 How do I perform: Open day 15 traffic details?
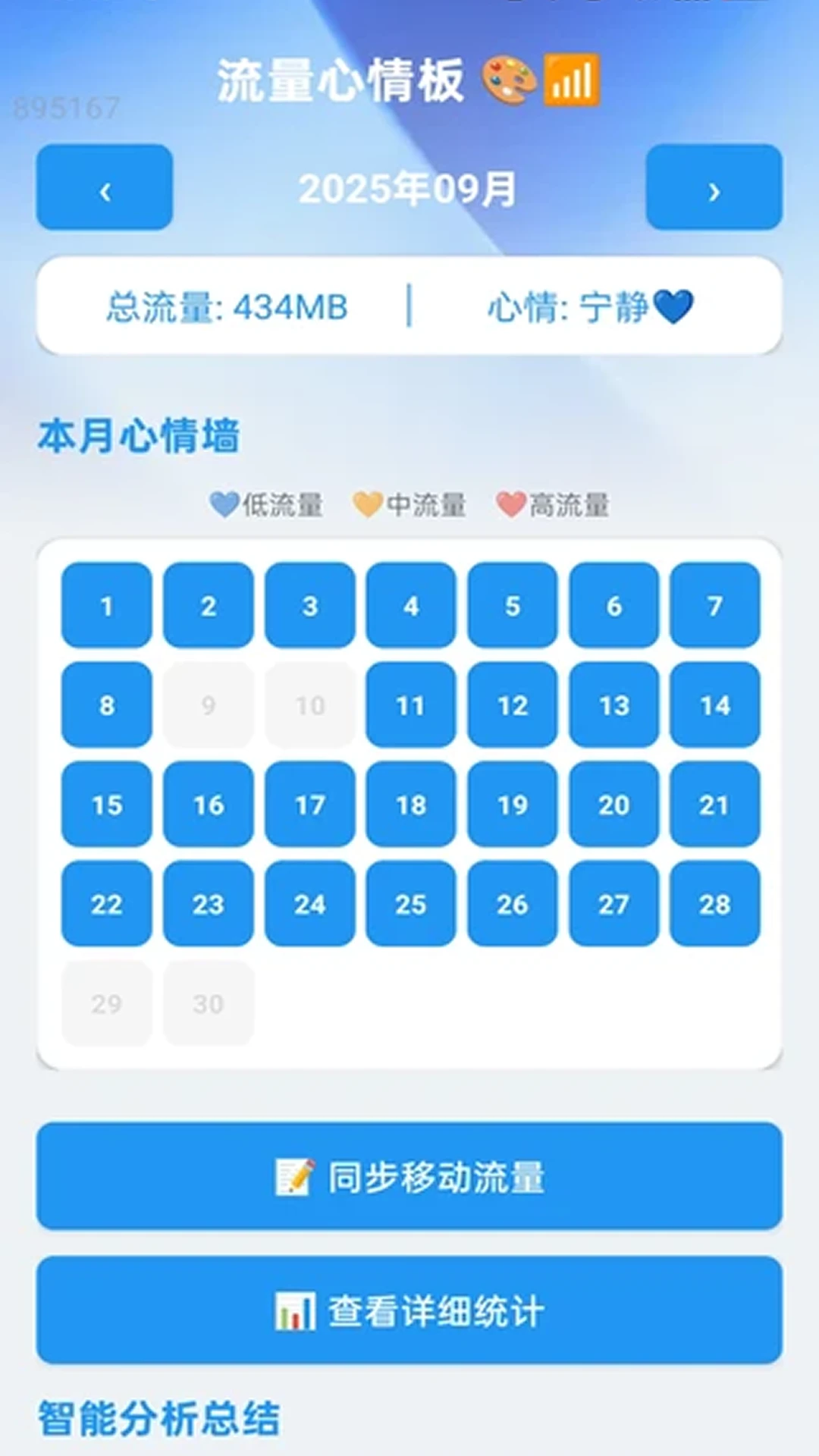coord(107,805)
